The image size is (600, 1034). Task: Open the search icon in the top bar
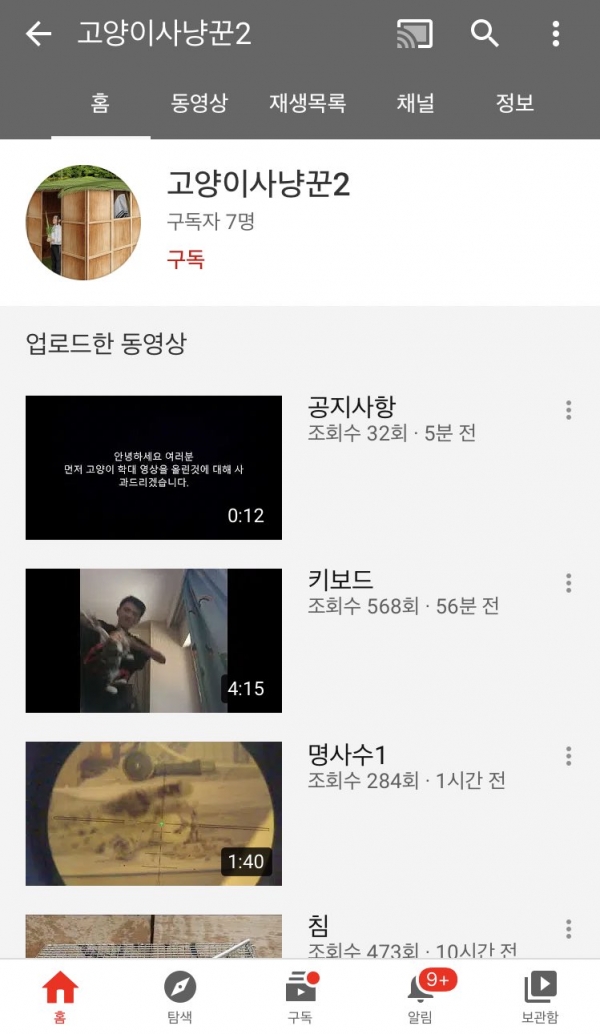tap(485, 34)
